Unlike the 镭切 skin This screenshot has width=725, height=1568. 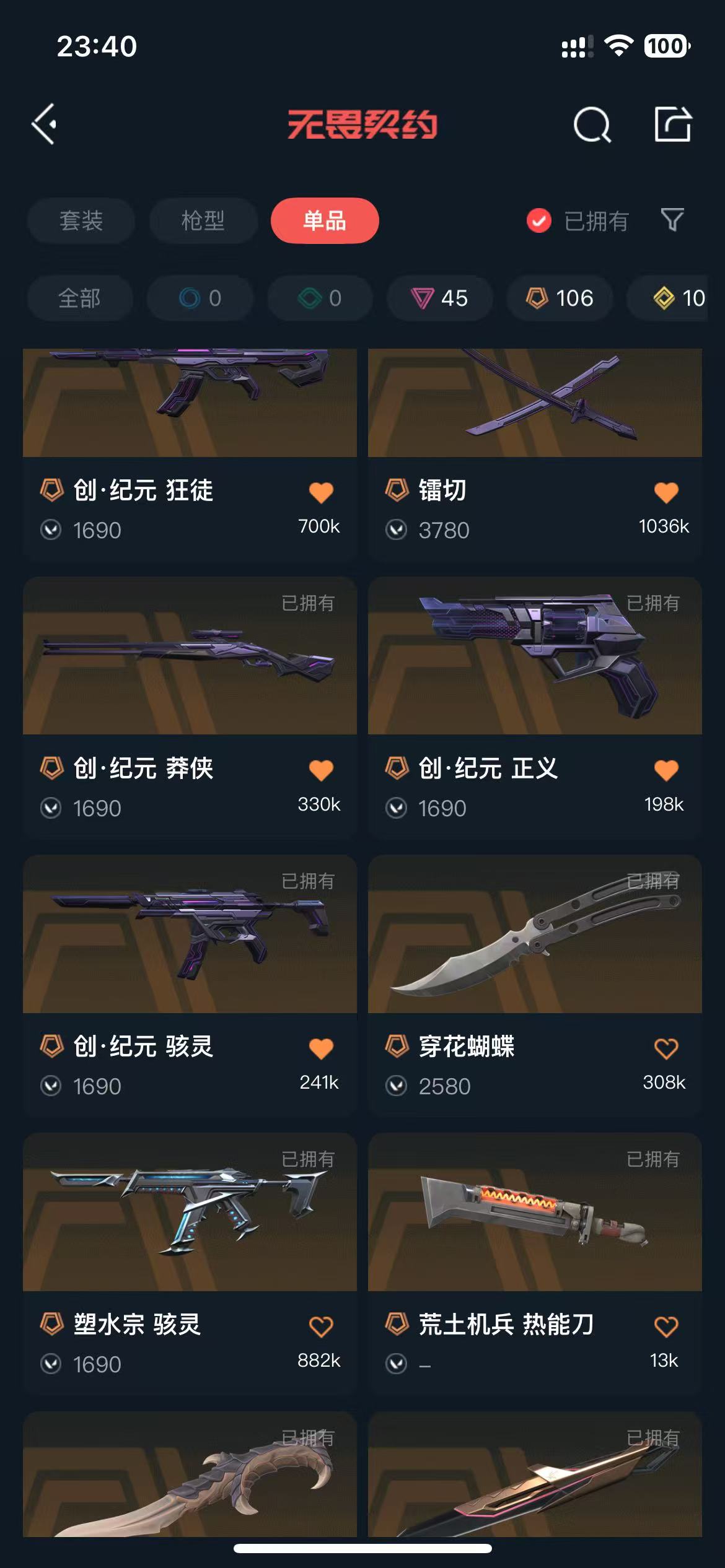pos(666,492)
